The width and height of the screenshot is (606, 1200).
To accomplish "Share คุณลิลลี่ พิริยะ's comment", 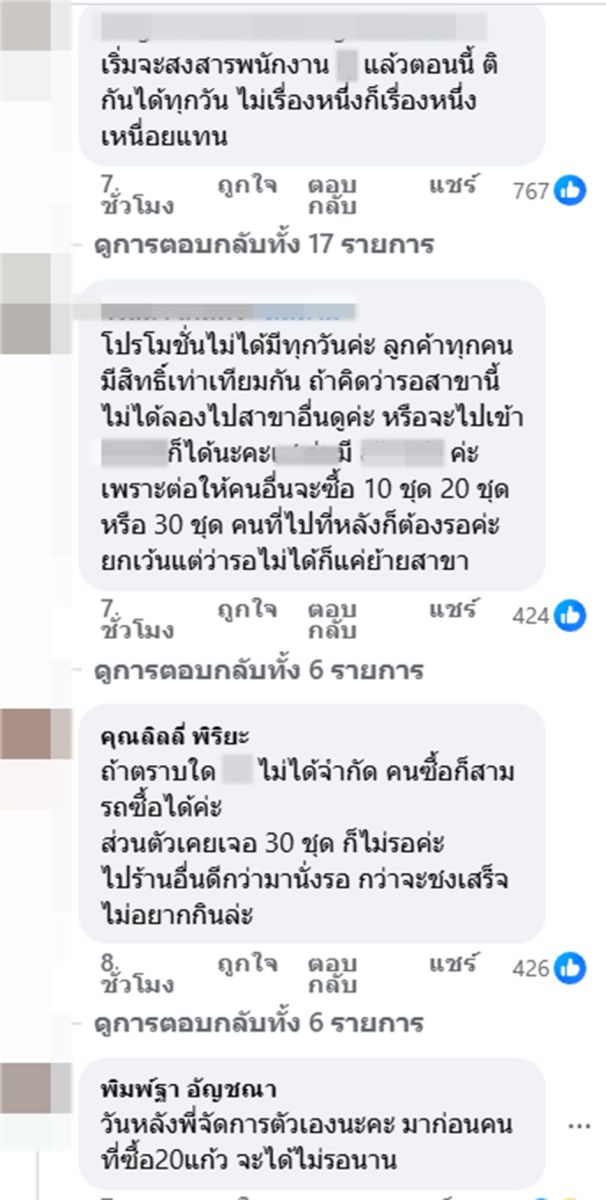I will [454, 963].
